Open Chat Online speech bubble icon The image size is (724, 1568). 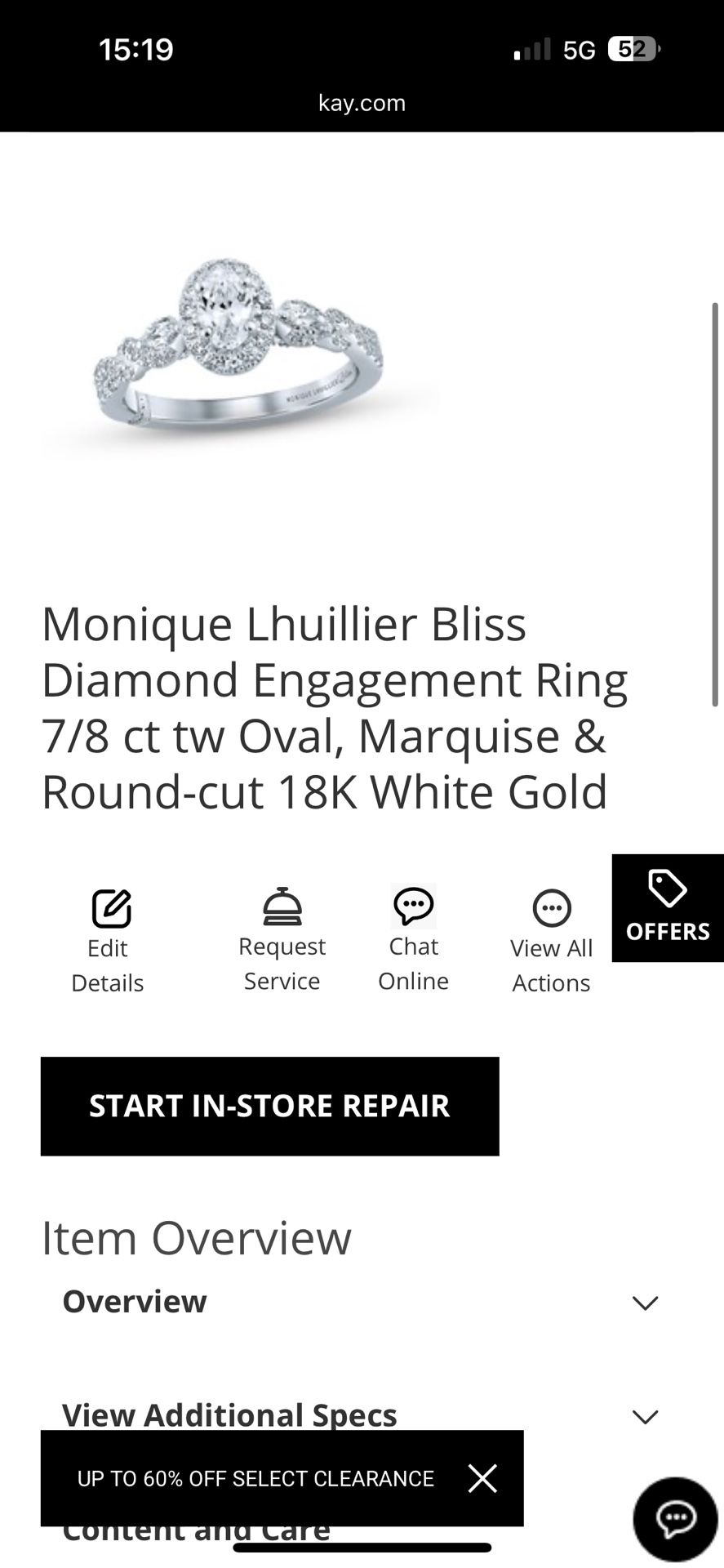coord(413,906)
